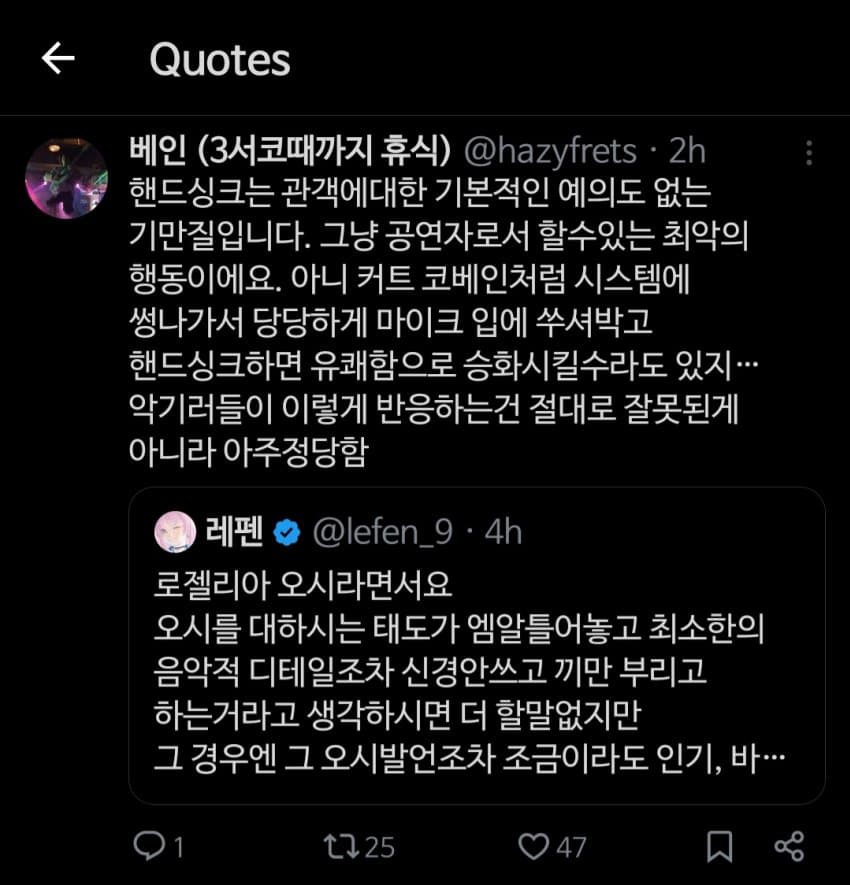The width and height of the screenshot is (850, 885).
Task: Open 베인's profile picture
Action: coord(66,178)
